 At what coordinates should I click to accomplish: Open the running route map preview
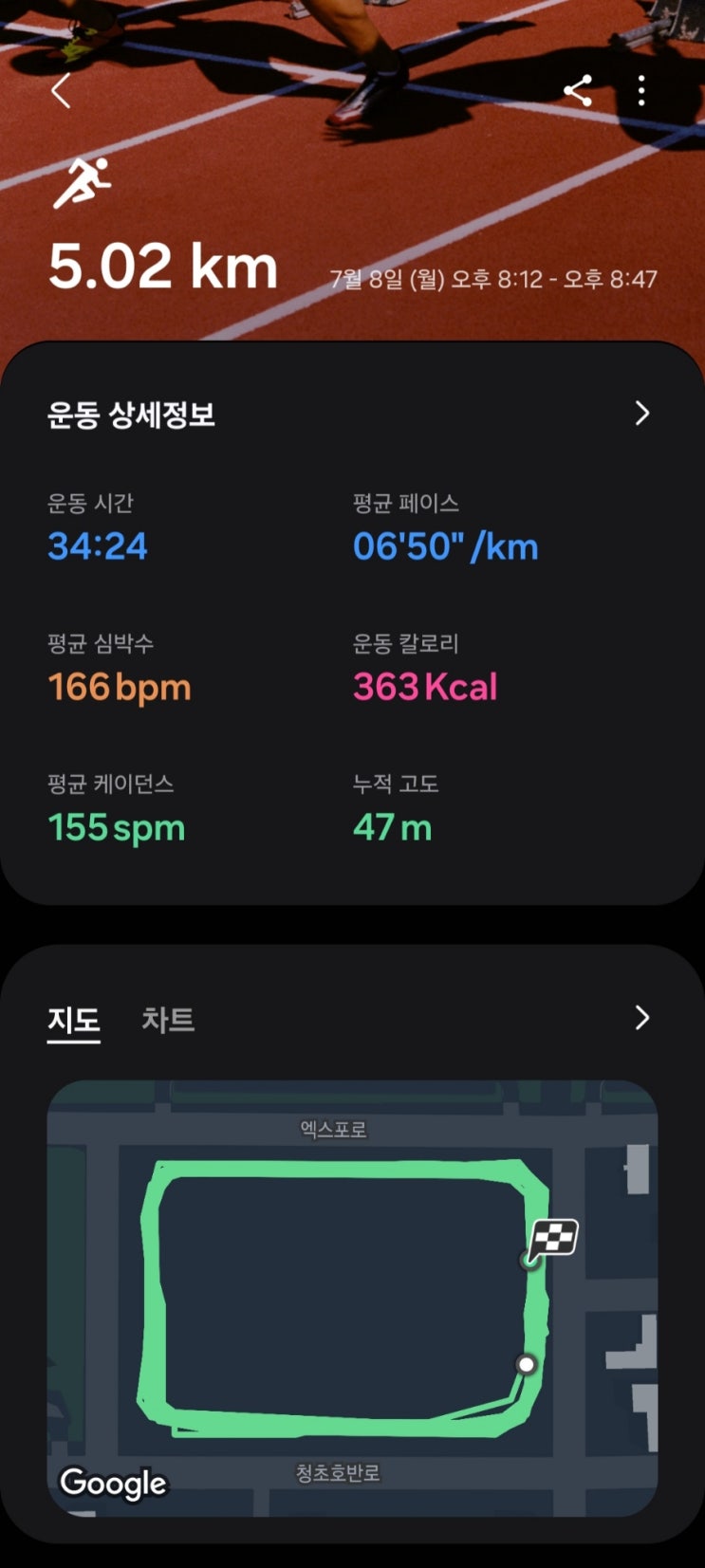tap(352, 1298)
